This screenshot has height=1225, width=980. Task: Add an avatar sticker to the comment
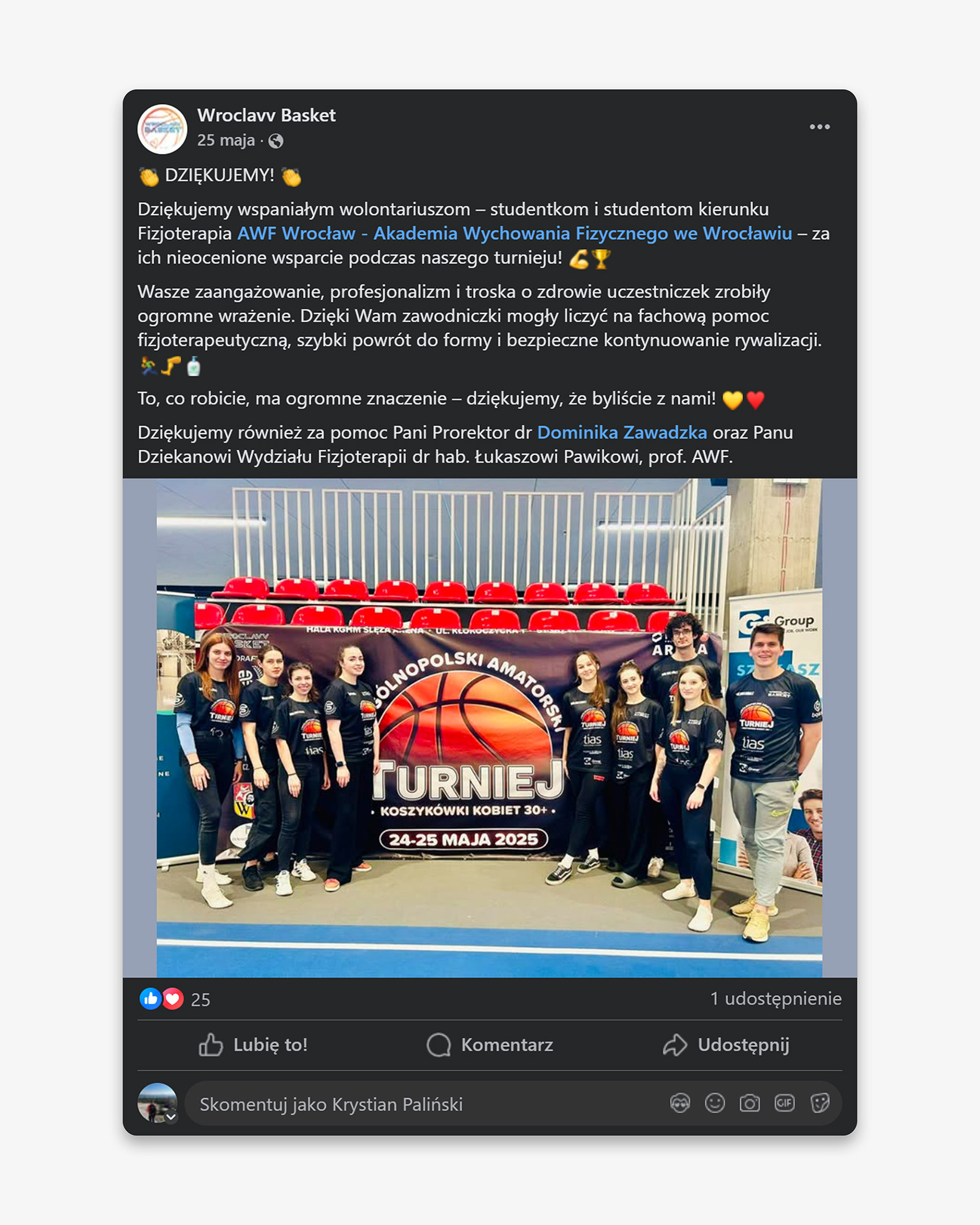coord(680,1104)
